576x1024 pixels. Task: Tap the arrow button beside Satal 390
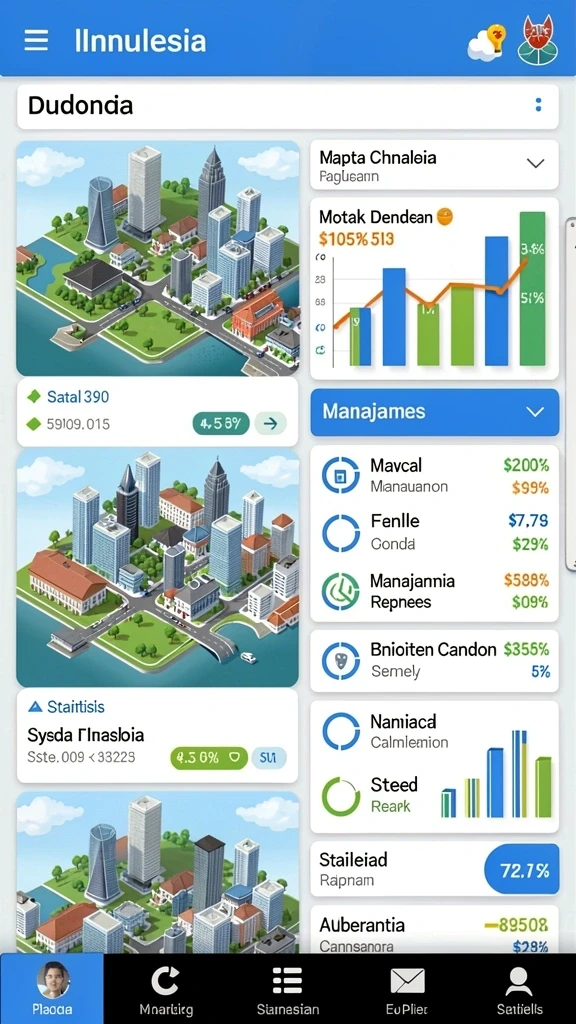(270, 424)
